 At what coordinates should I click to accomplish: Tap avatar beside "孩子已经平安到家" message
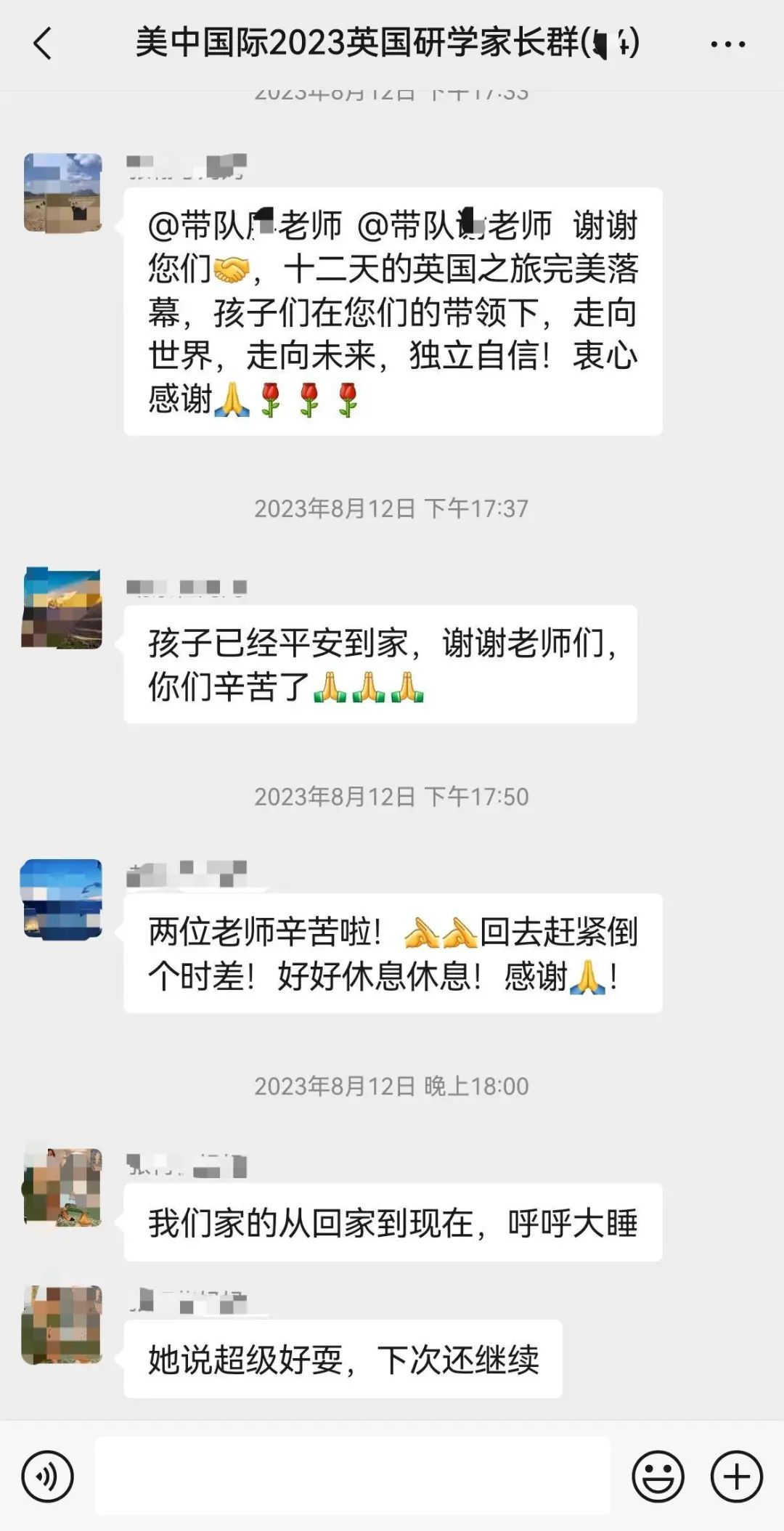(62, 608)
